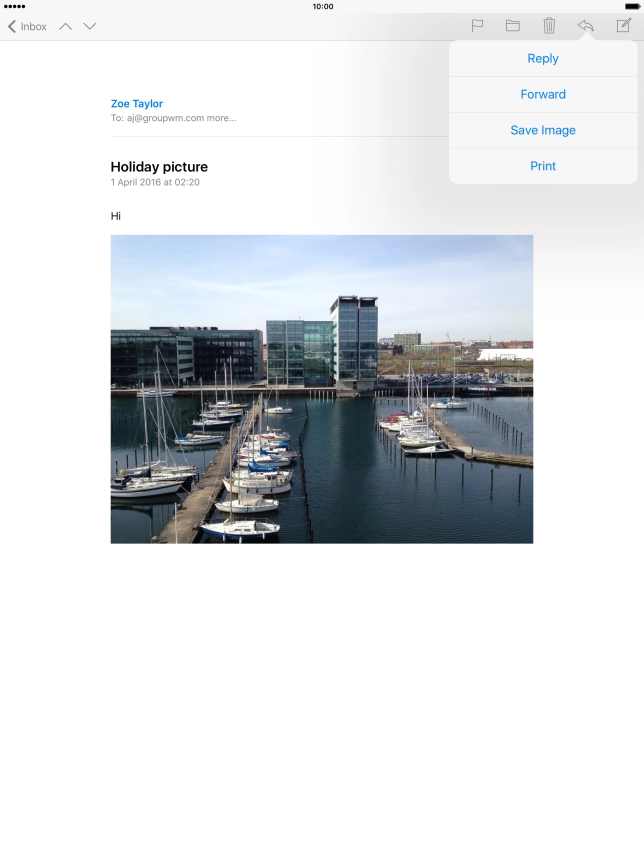Delete this email with trash icon
The height and width of the screenshot is (860, 644).
[549, 26]
